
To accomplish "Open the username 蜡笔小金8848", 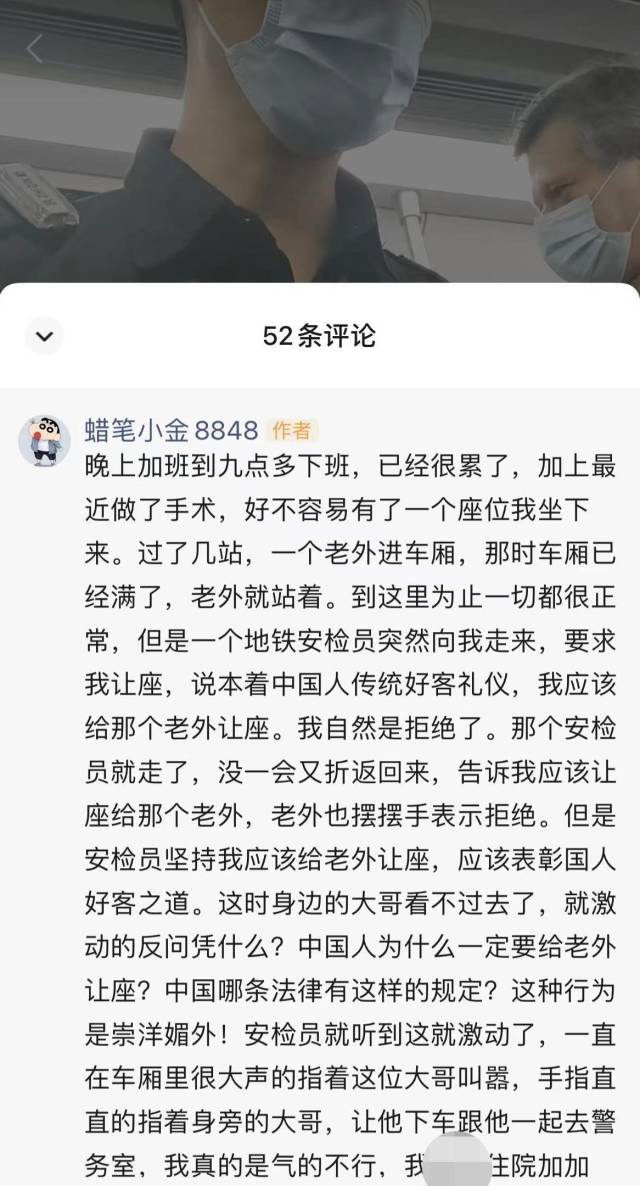I will click(171, 431).
